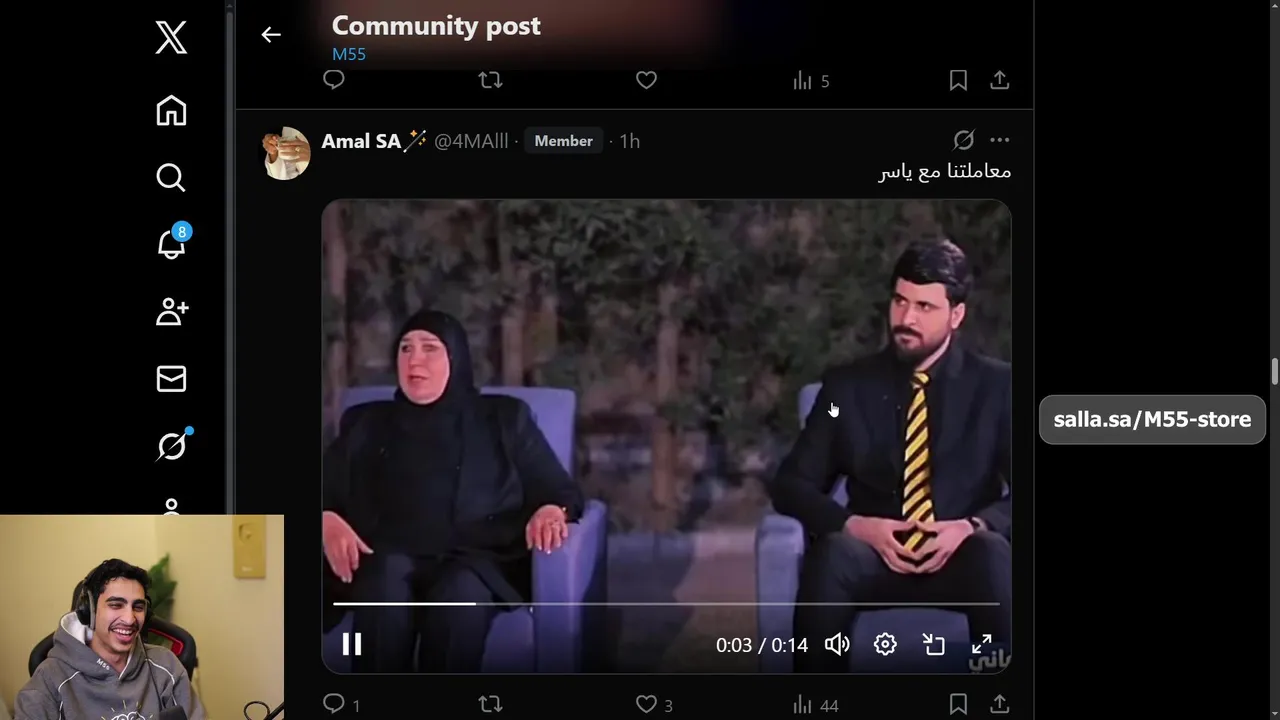The width and height of the screenshot is (1280, 720).
Task: Open video playback settings
Action: [x=885, y=645]
